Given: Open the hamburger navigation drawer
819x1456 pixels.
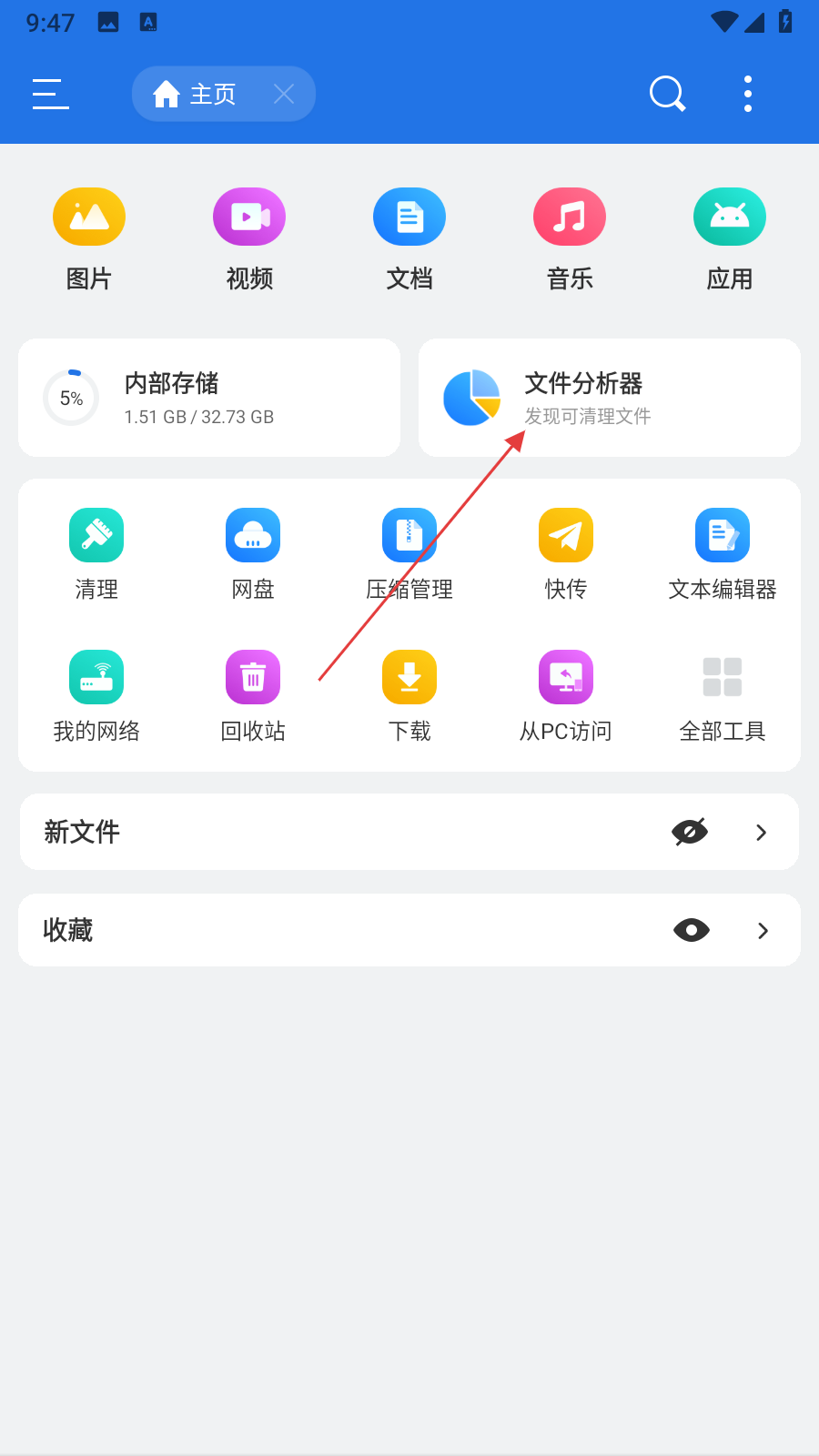Looking at the screenshot, I should 51,94.
